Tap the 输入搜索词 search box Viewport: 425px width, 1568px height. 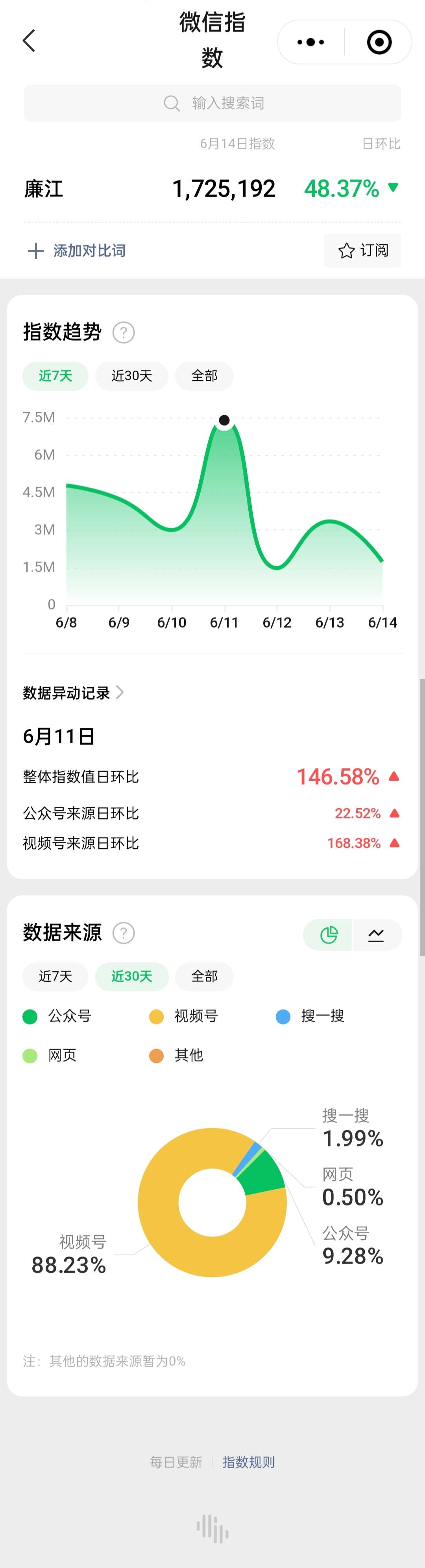pos(213,103)
